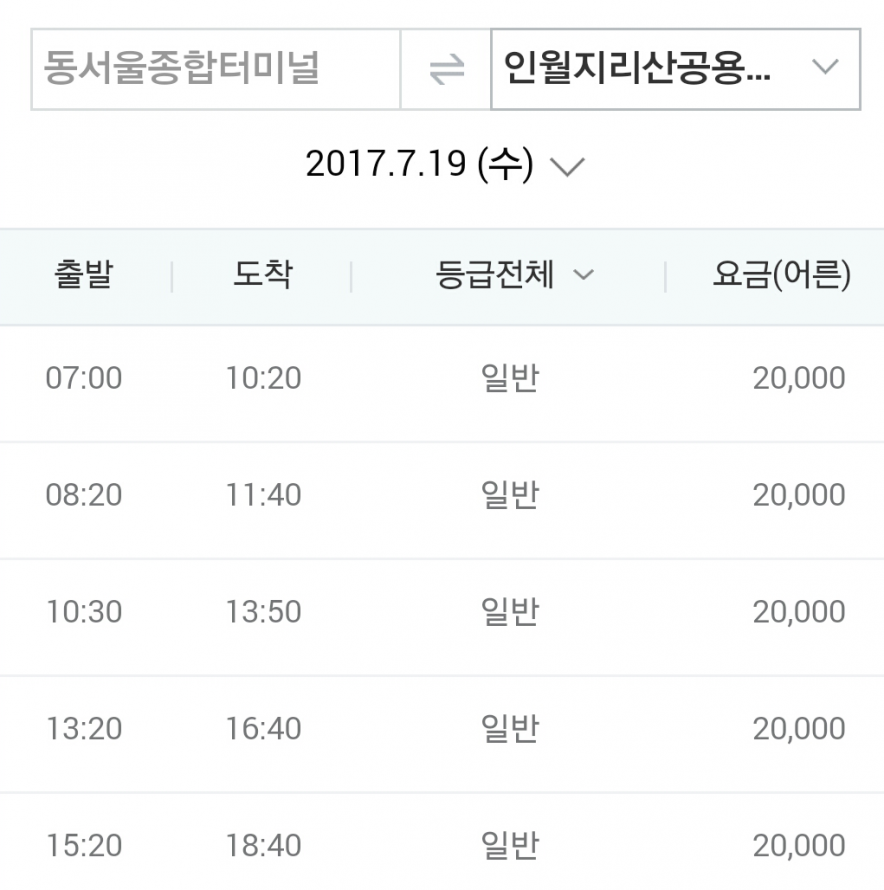The height and width of the screenshot is (890, 884).
Task: Change the date 2017.7.19 (수)
Action: (x=443, y=165)
